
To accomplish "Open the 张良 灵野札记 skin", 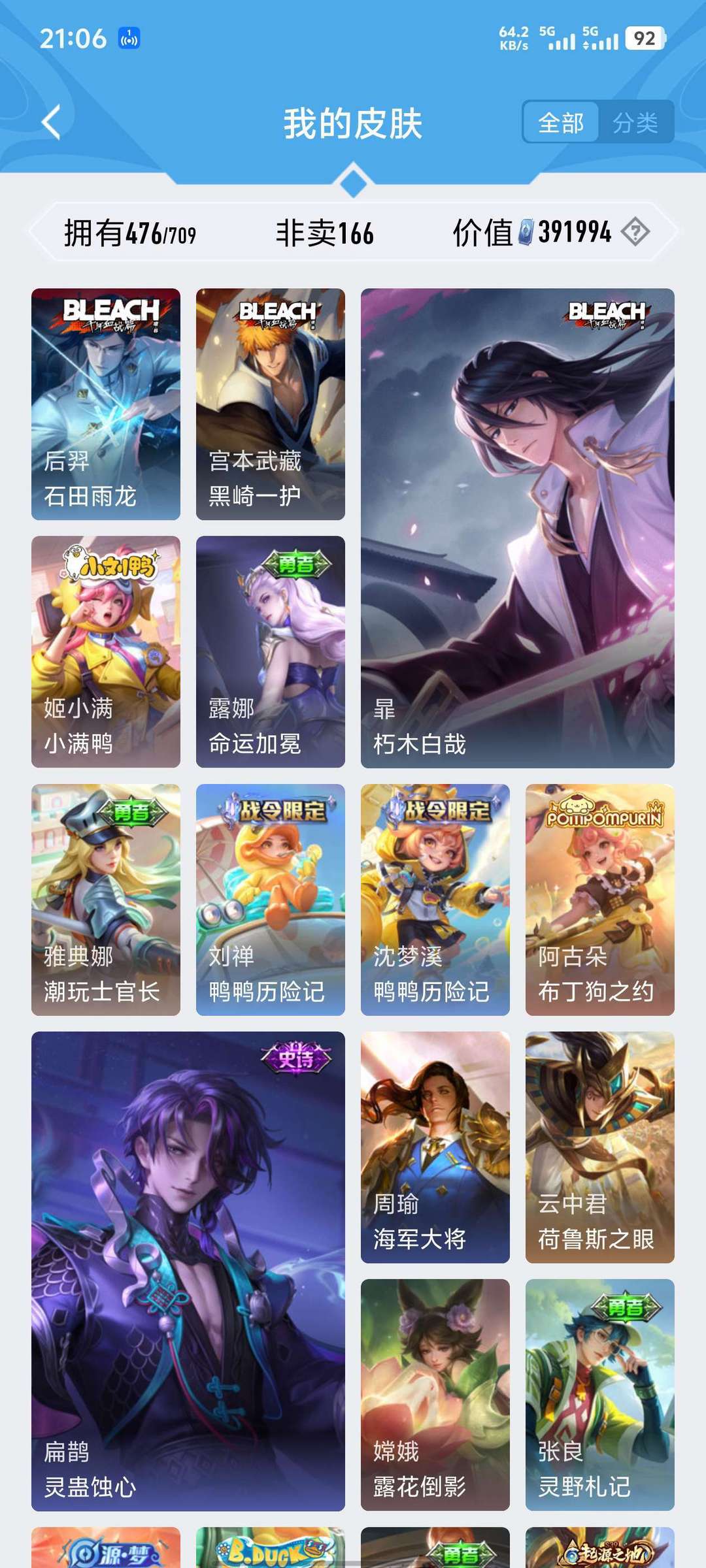I will coord(600,1395).
